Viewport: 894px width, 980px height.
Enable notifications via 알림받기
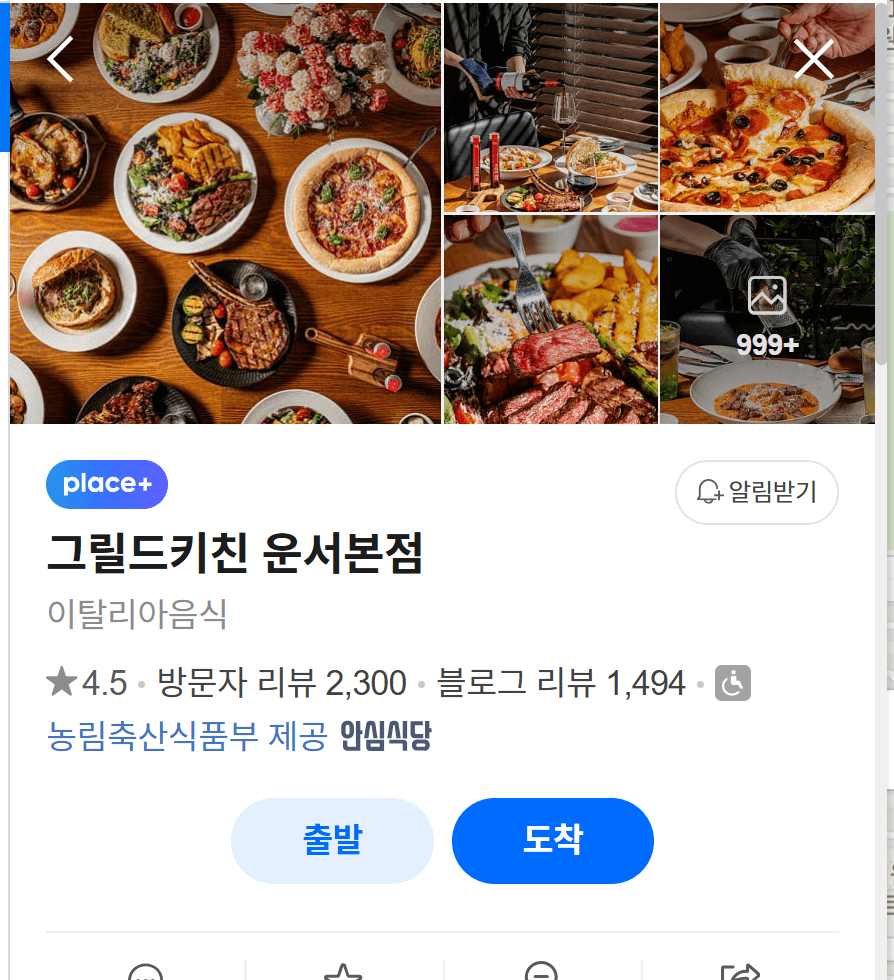tap(757, 492)
